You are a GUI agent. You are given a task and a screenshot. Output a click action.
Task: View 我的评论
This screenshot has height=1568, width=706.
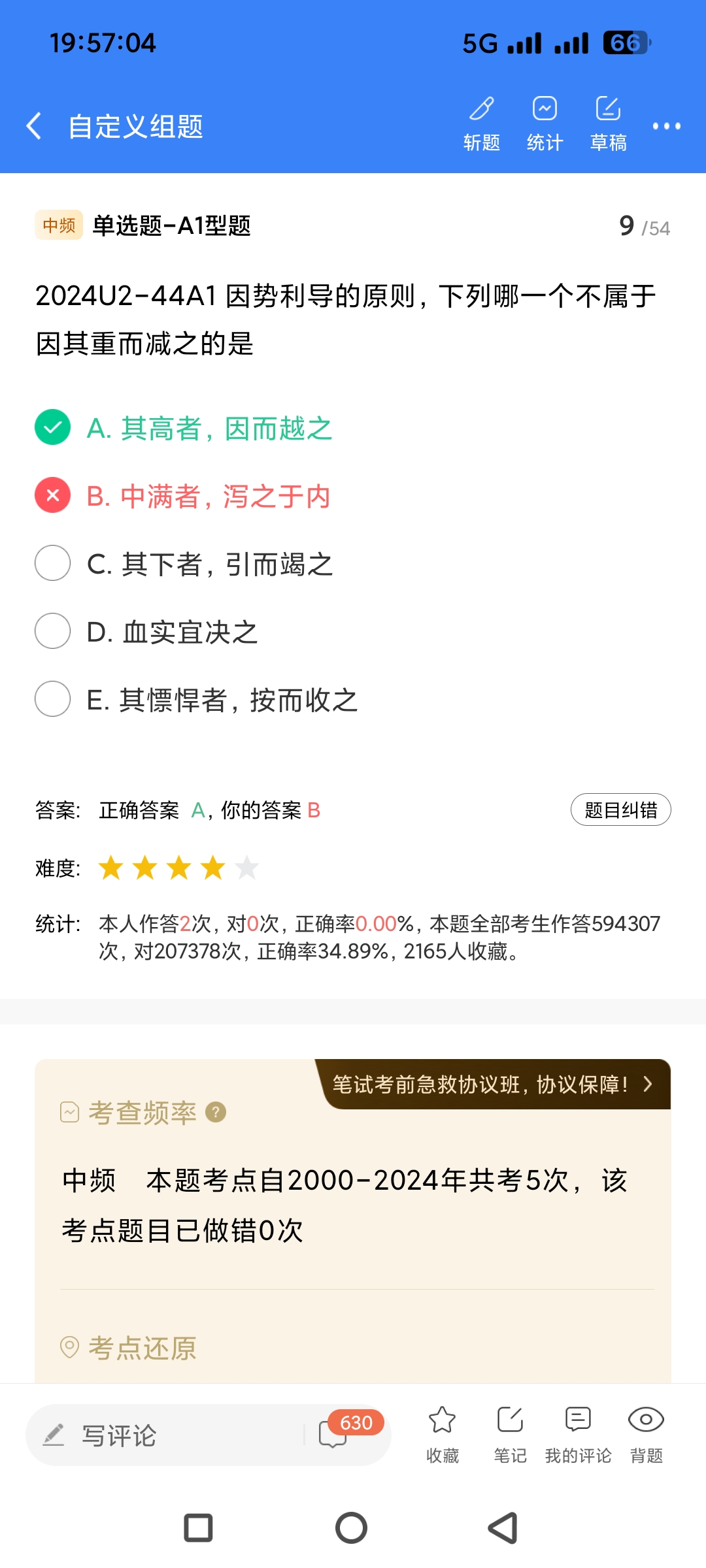pos(578,1433)
